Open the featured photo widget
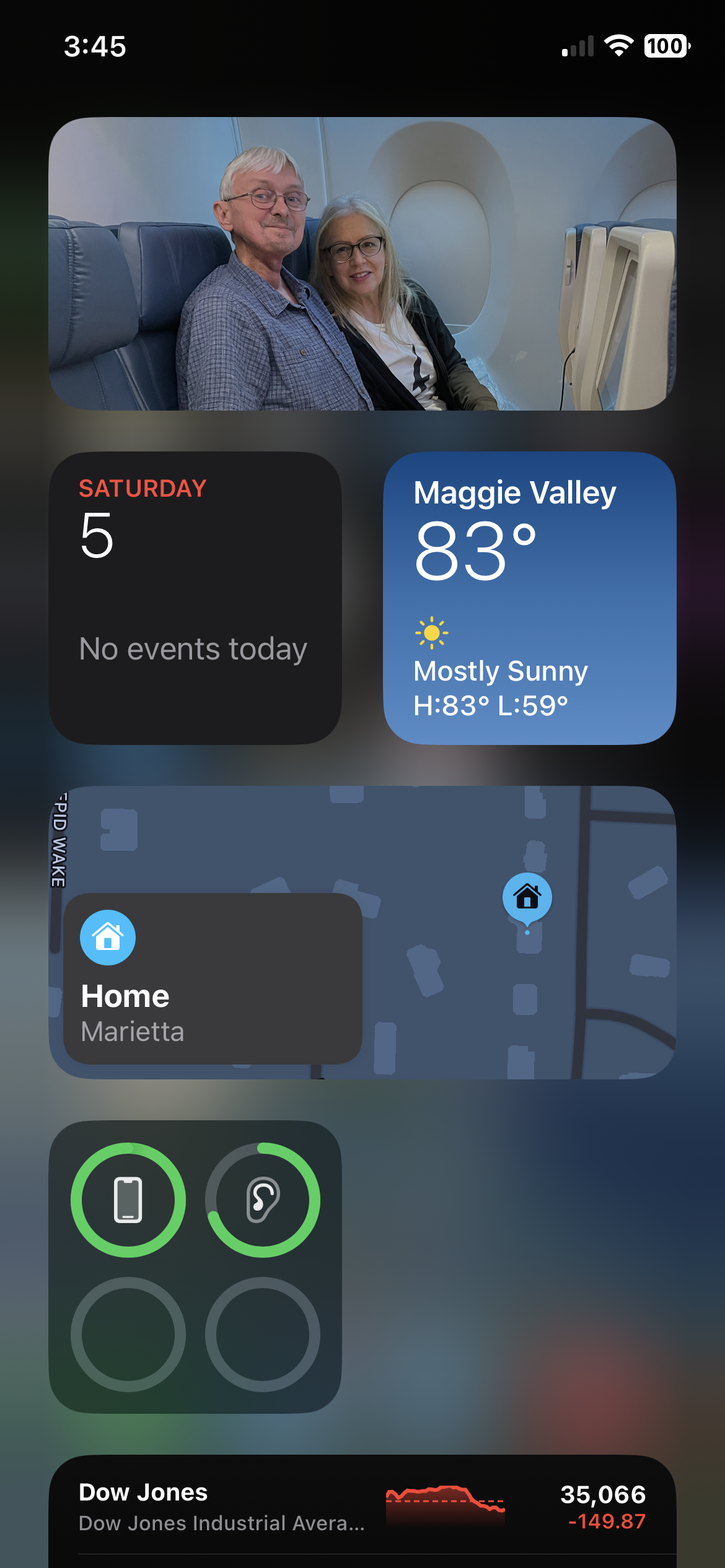725x1568 pixels. point(362,264)
